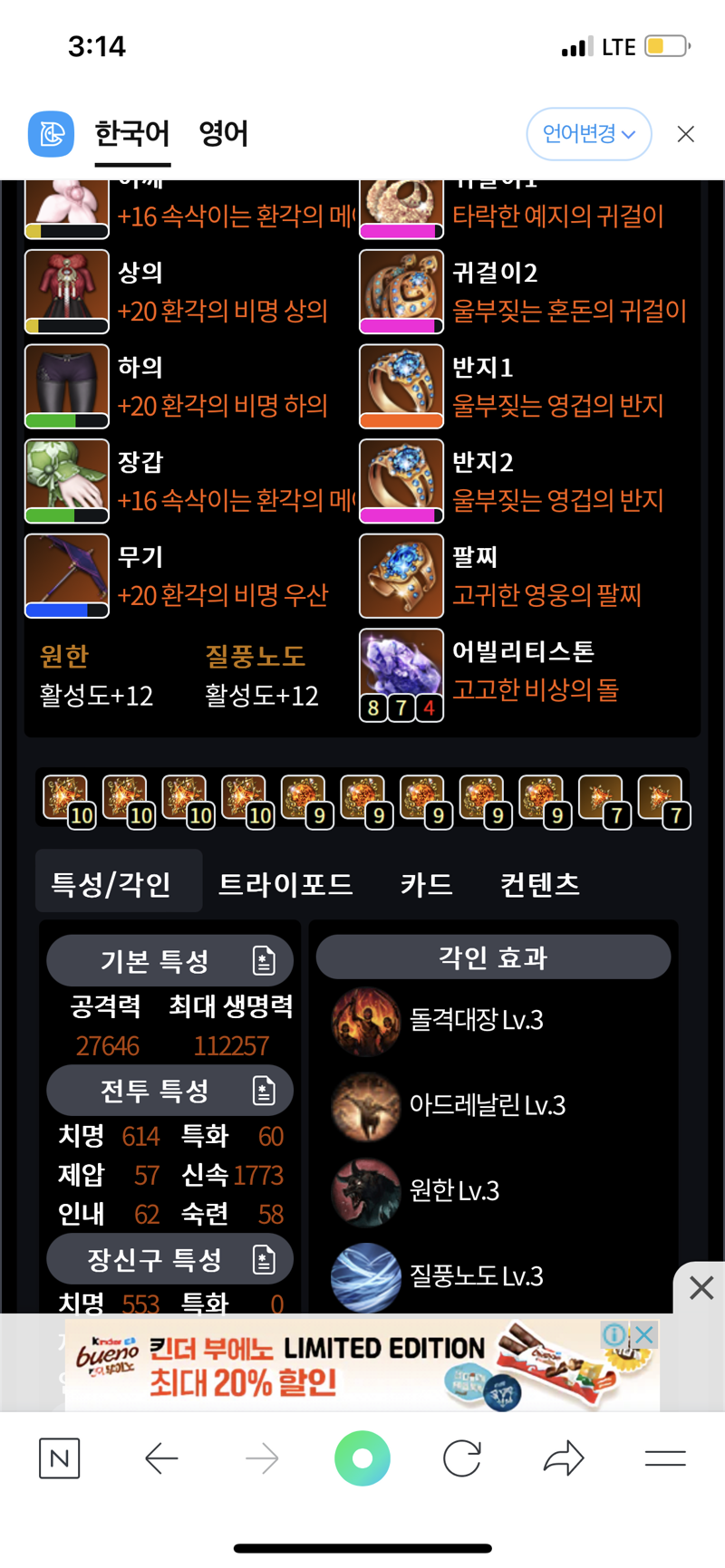Image resolution: width=725 pixels, height=1568 pixels.
Task: Share this page
Action: tap(564, 1458)
